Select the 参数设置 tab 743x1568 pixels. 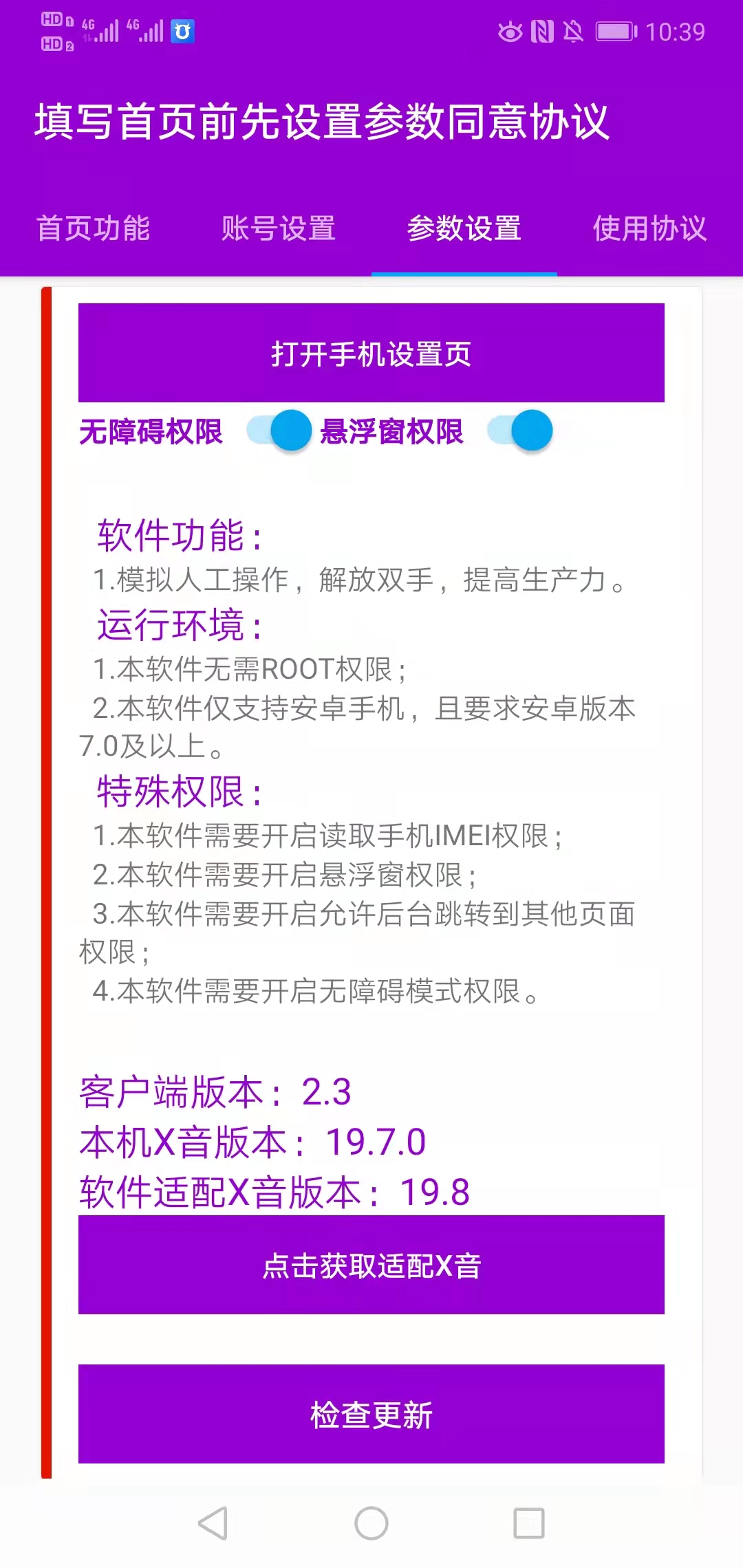point(464,228)
